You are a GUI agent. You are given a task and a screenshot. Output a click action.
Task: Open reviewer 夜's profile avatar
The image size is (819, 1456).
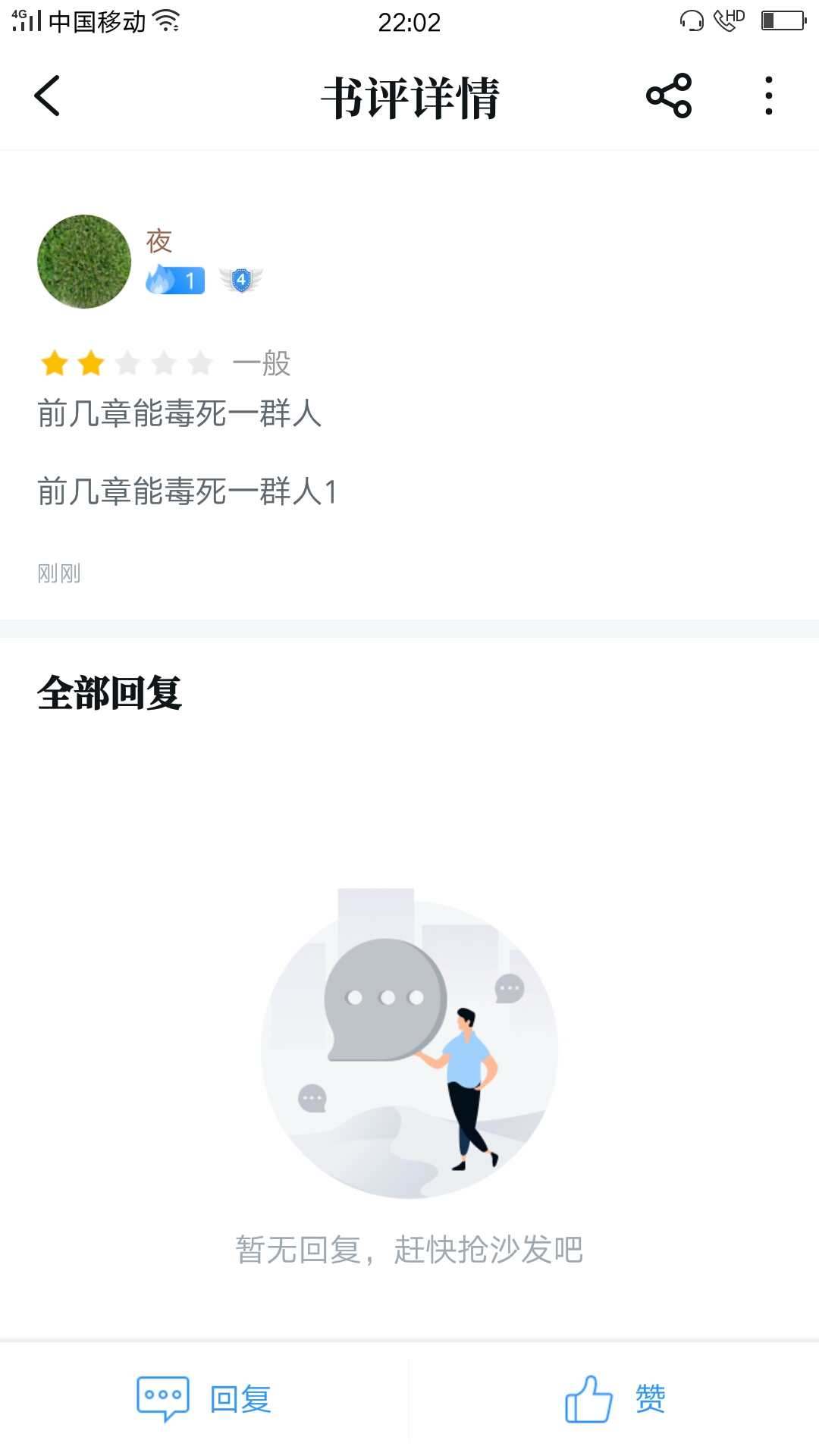coord(84,262)
